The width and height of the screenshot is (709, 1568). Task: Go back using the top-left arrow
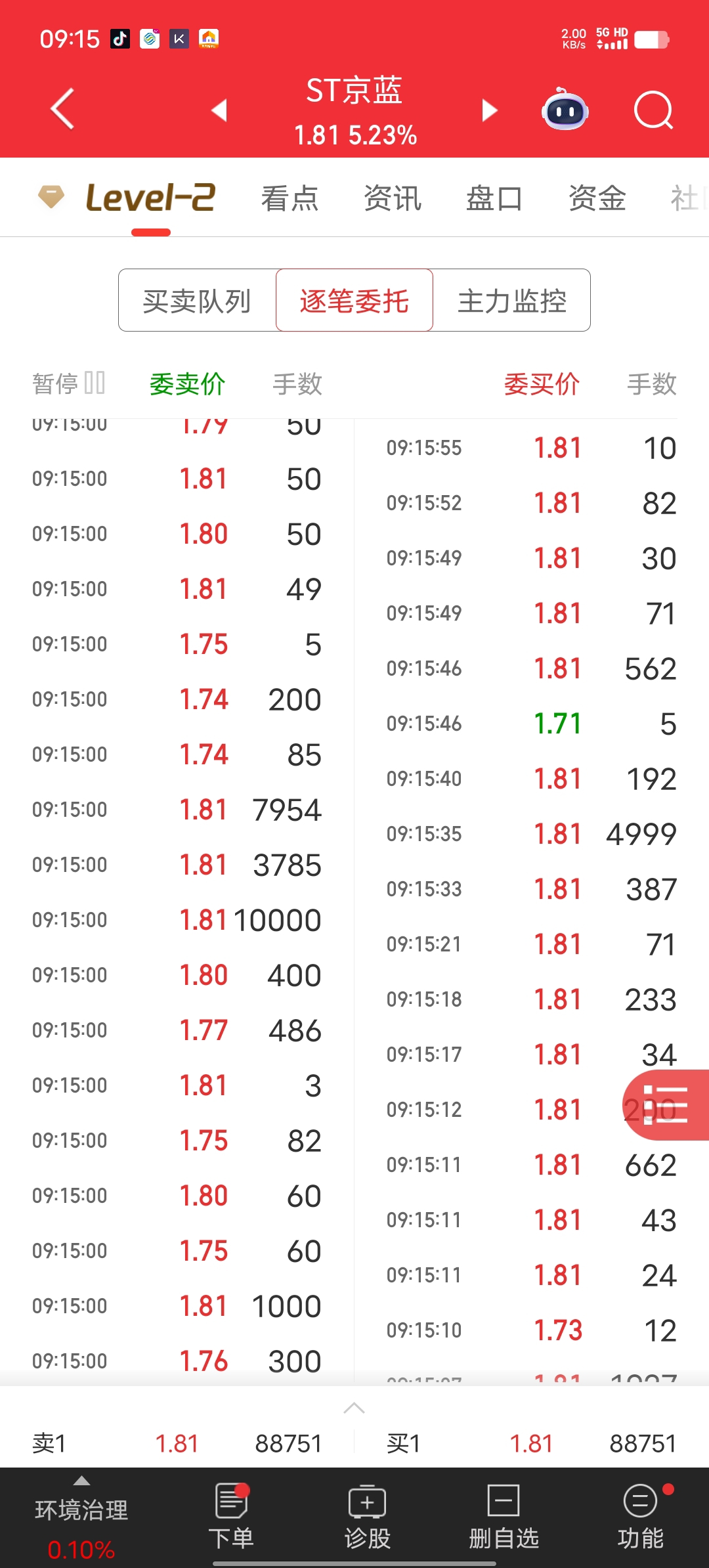63,109
